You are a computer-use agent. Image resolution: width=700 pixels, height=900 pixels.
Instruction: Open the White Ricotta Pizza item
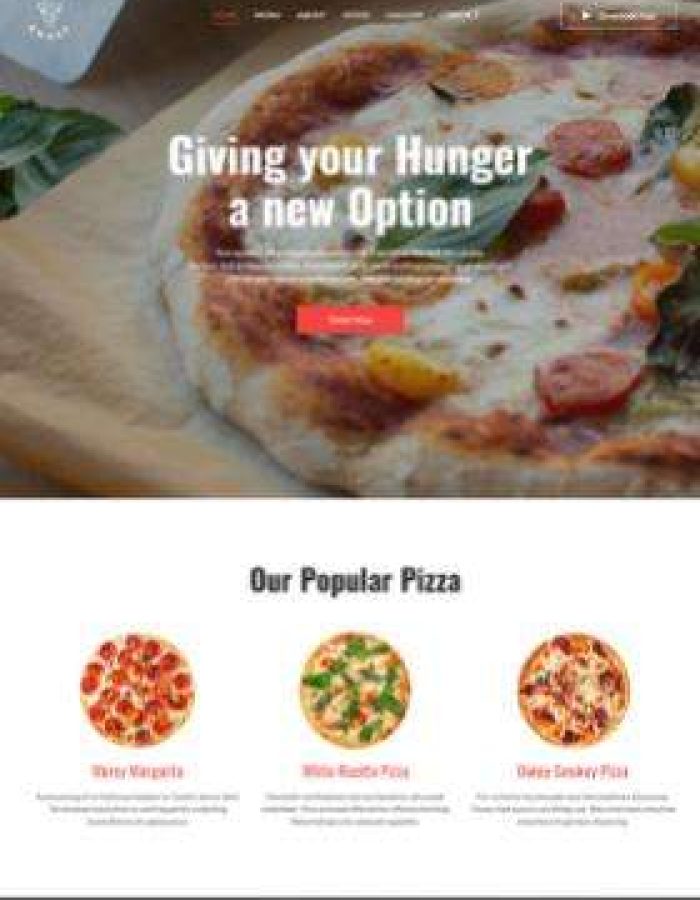click(x=355, y=771)
